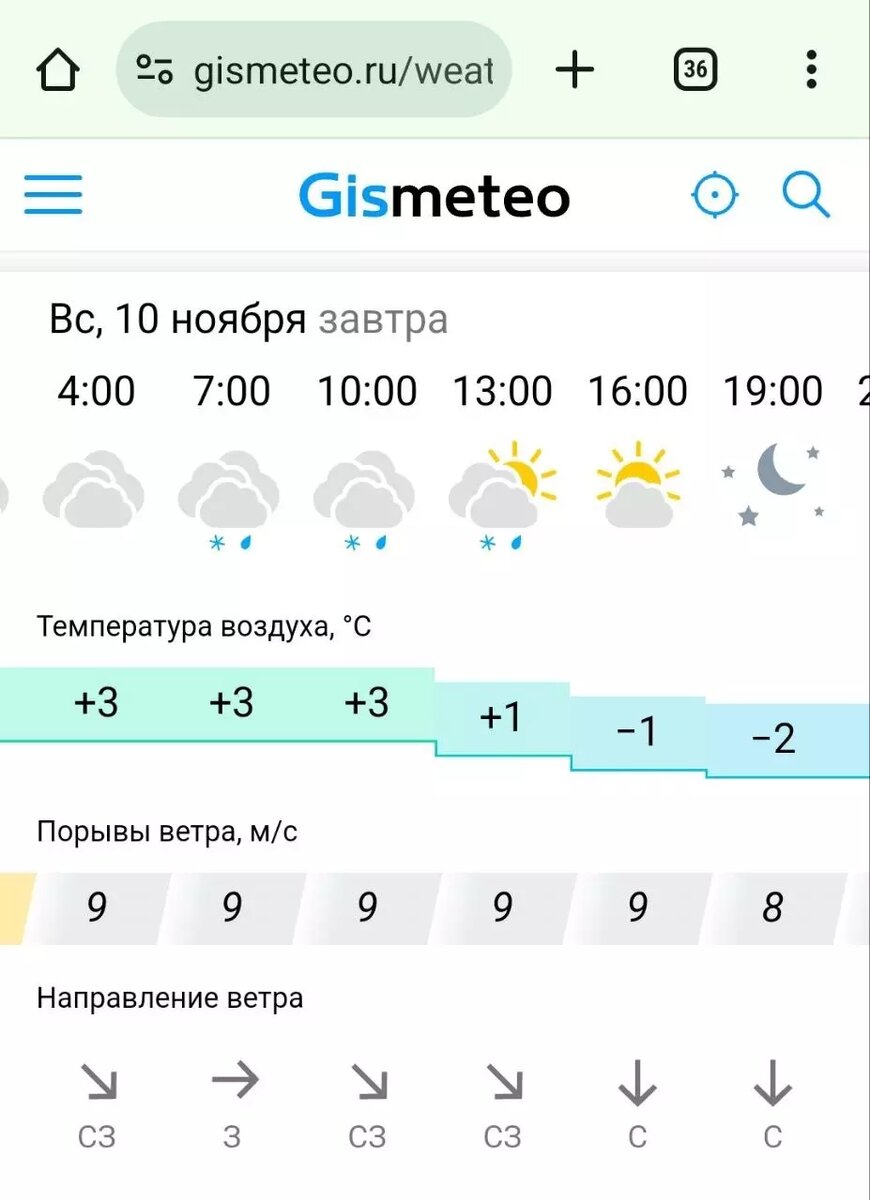Image resolution: width=870 pixels, height=1200 pixels.
Task: Select the 10:00 forecast column
Action: [x=367, y=391]
